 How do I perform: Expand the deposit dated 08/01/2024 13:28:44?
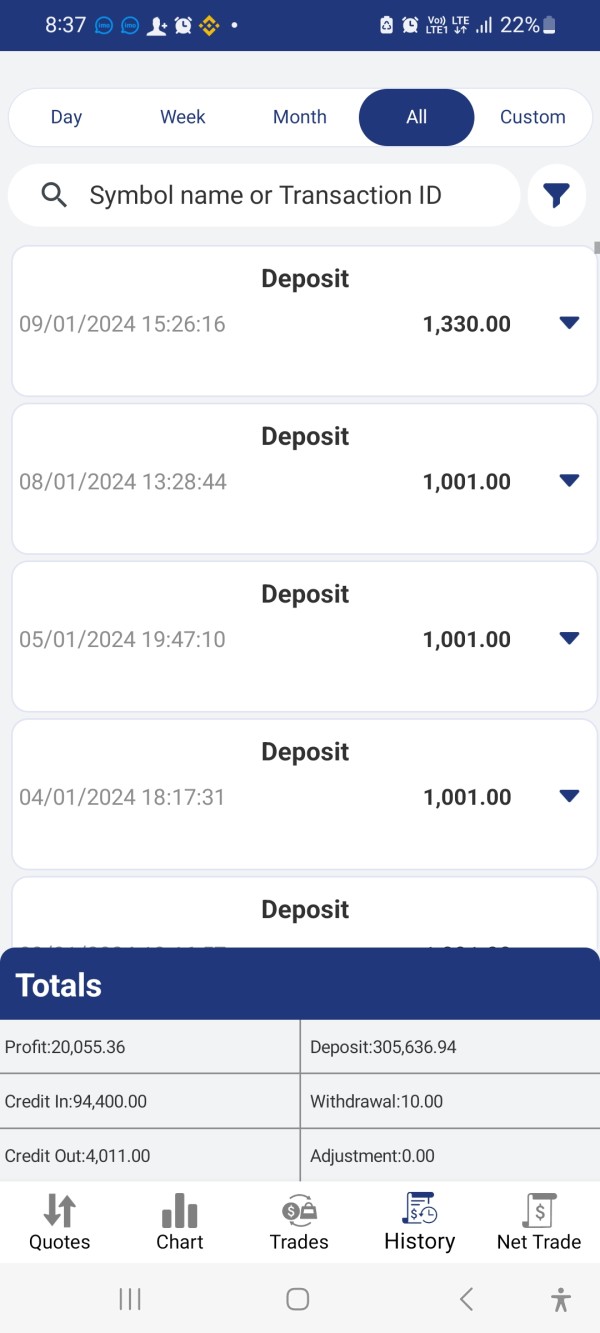(569, 481)
